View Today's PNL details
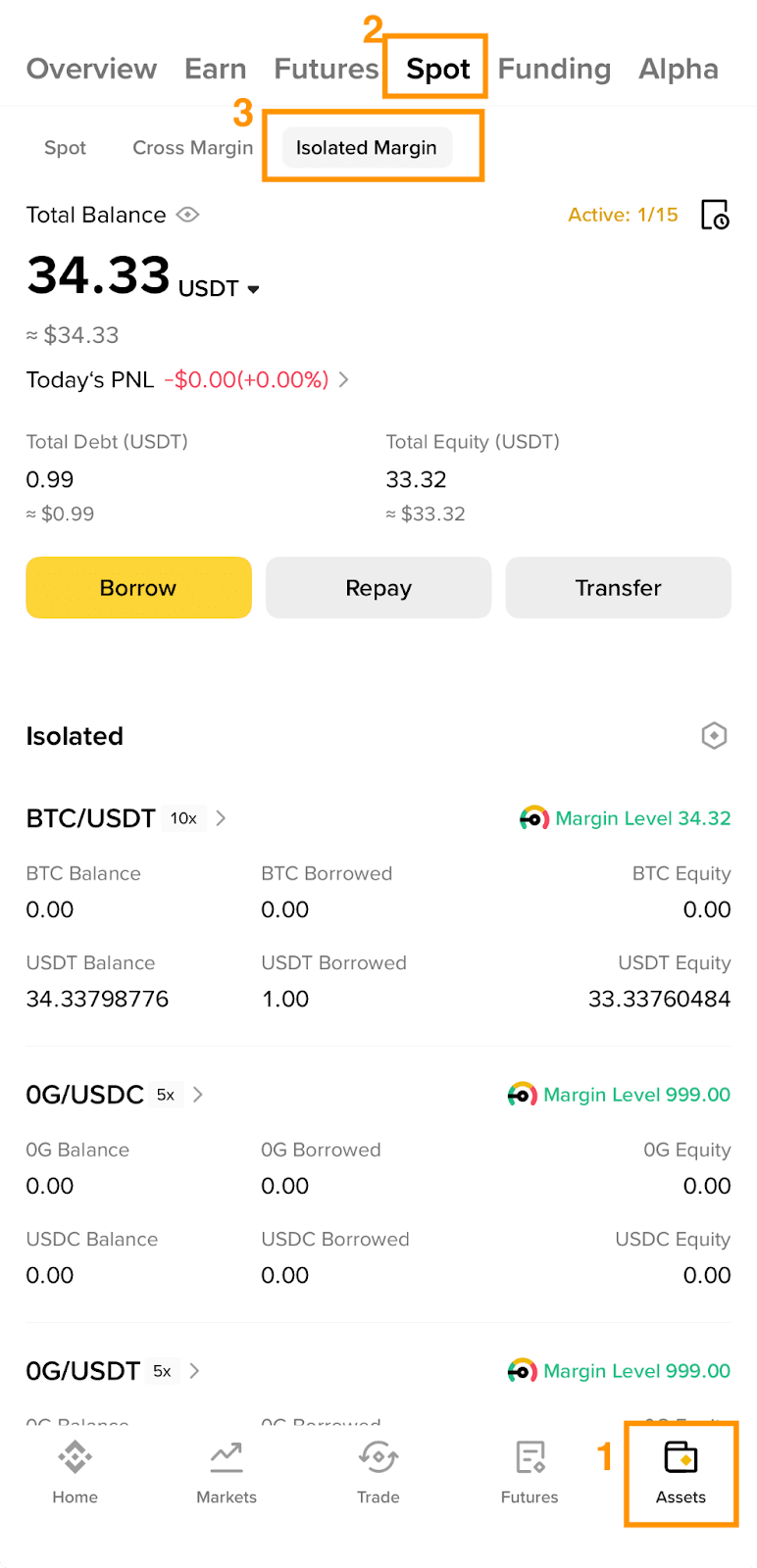 [x=343, y=380]
